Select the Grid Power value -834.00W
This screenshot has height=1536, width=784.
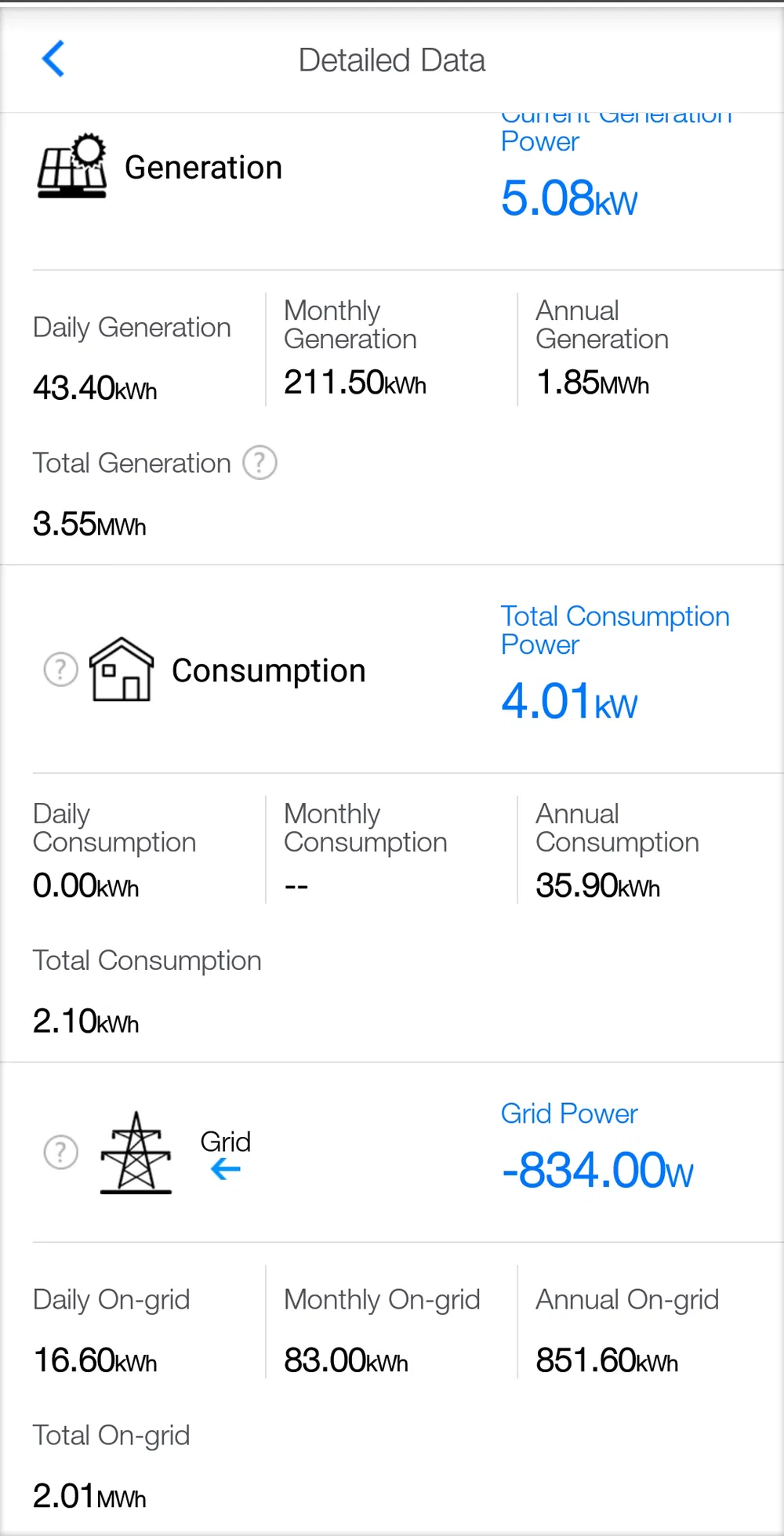tap(597, 1171)
